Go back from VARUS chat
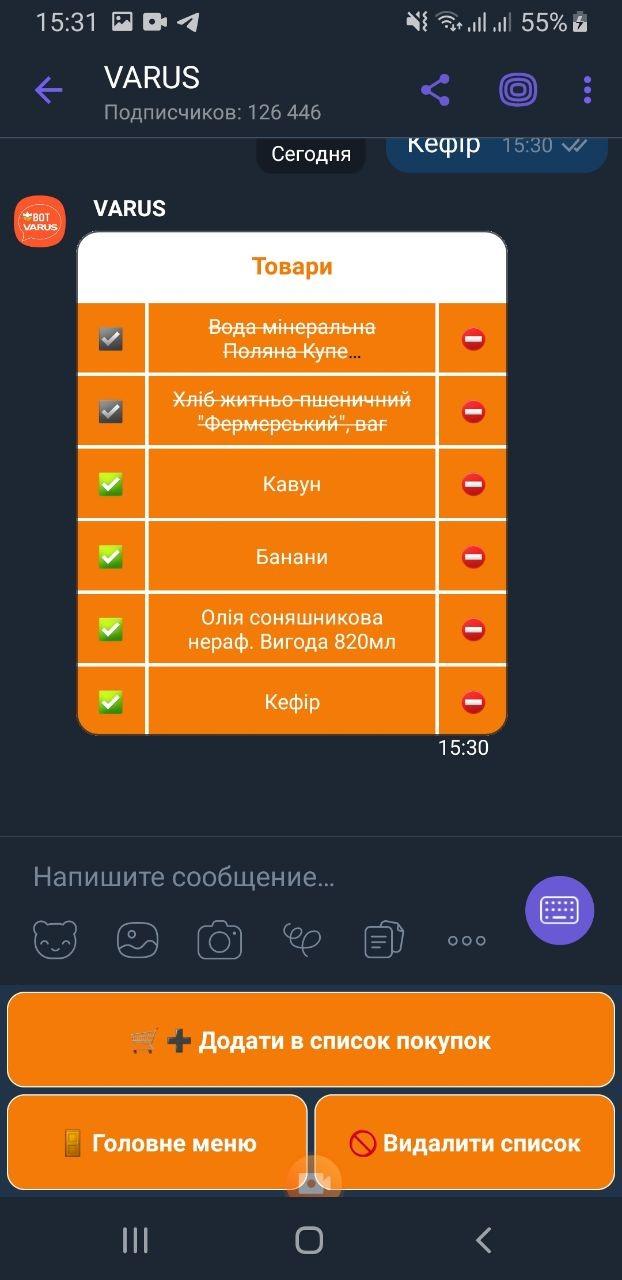Image resolution: width=622 pixels, height=1280 pixels. (x=48, y=91)
